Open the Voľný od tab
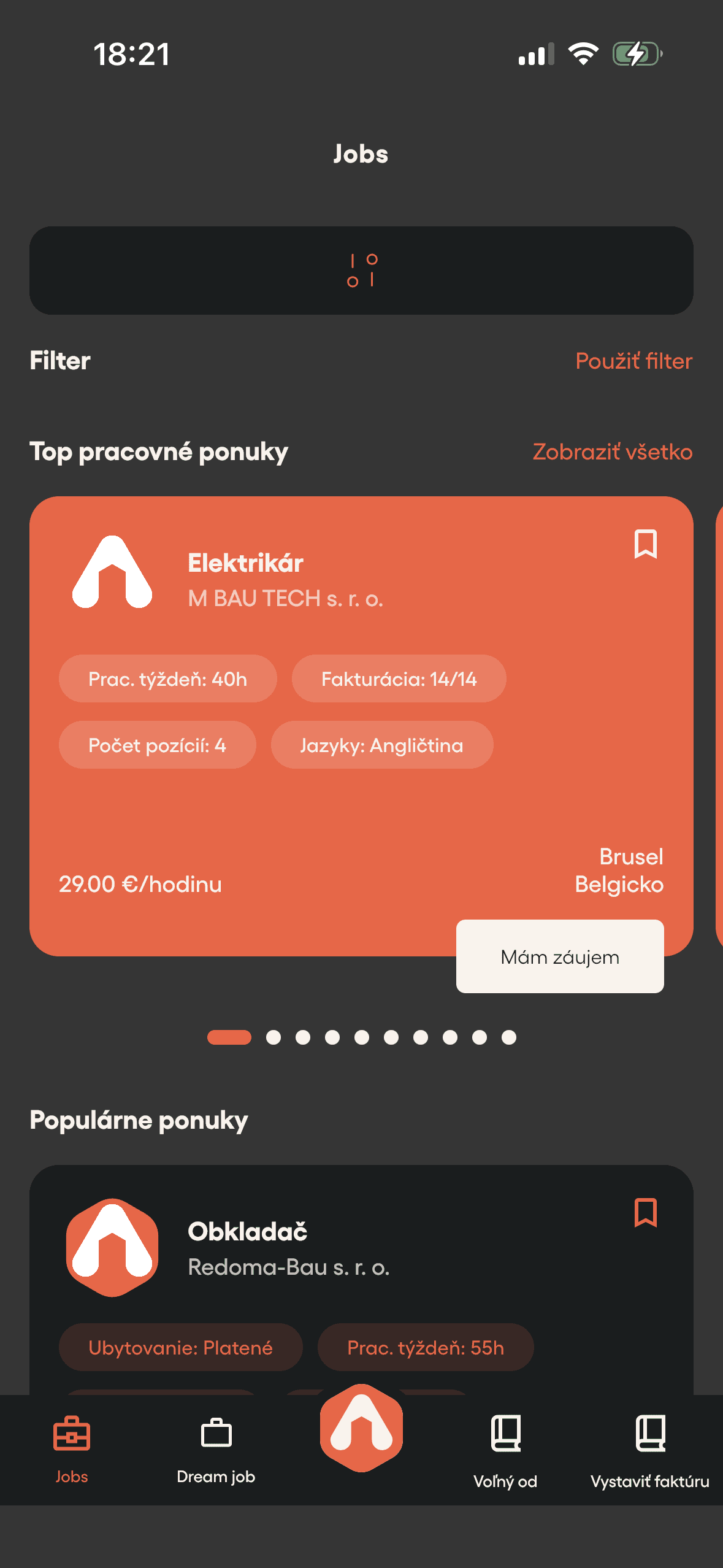The height and width of the screenshot is (1568, 723). pos(505,1453)
